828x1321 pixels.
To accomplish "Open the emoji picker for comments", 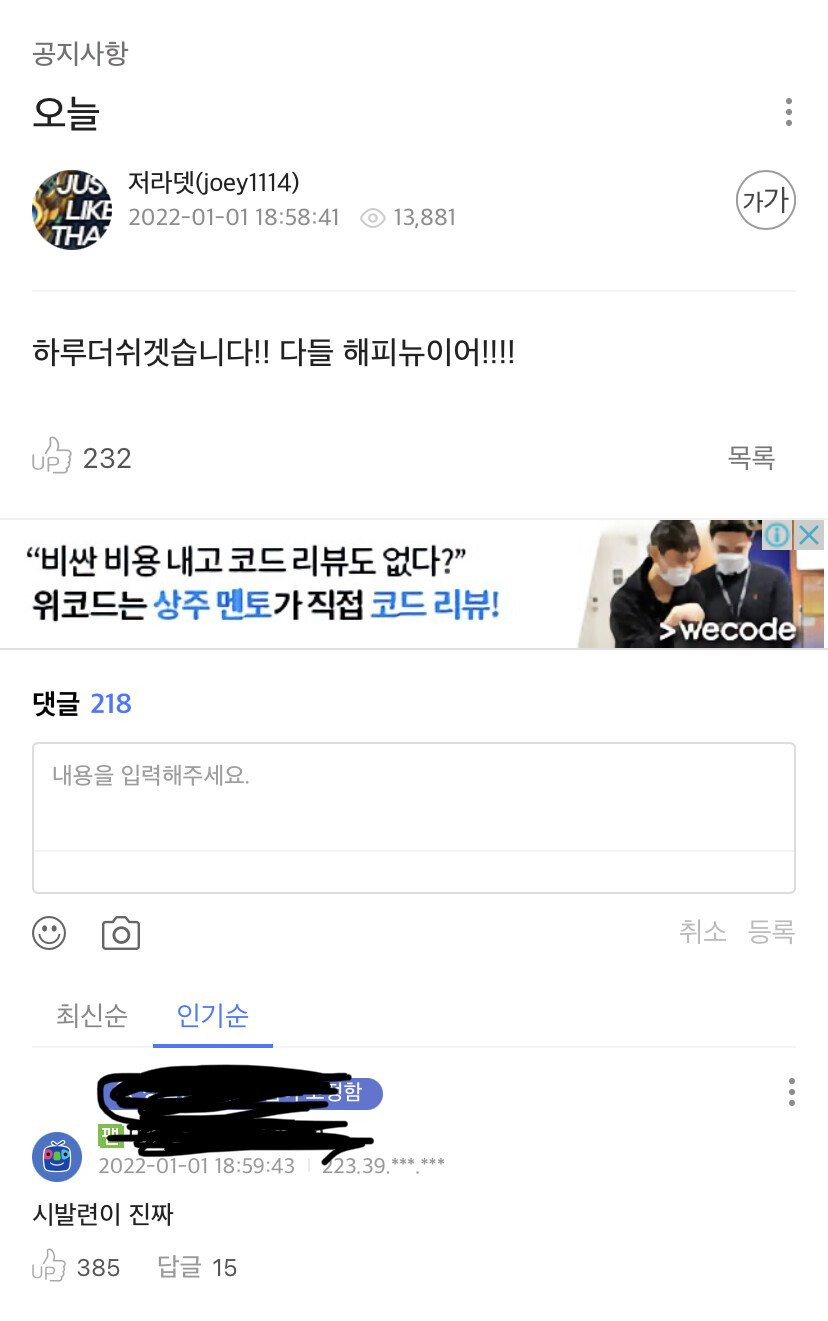I will (50, 933).
